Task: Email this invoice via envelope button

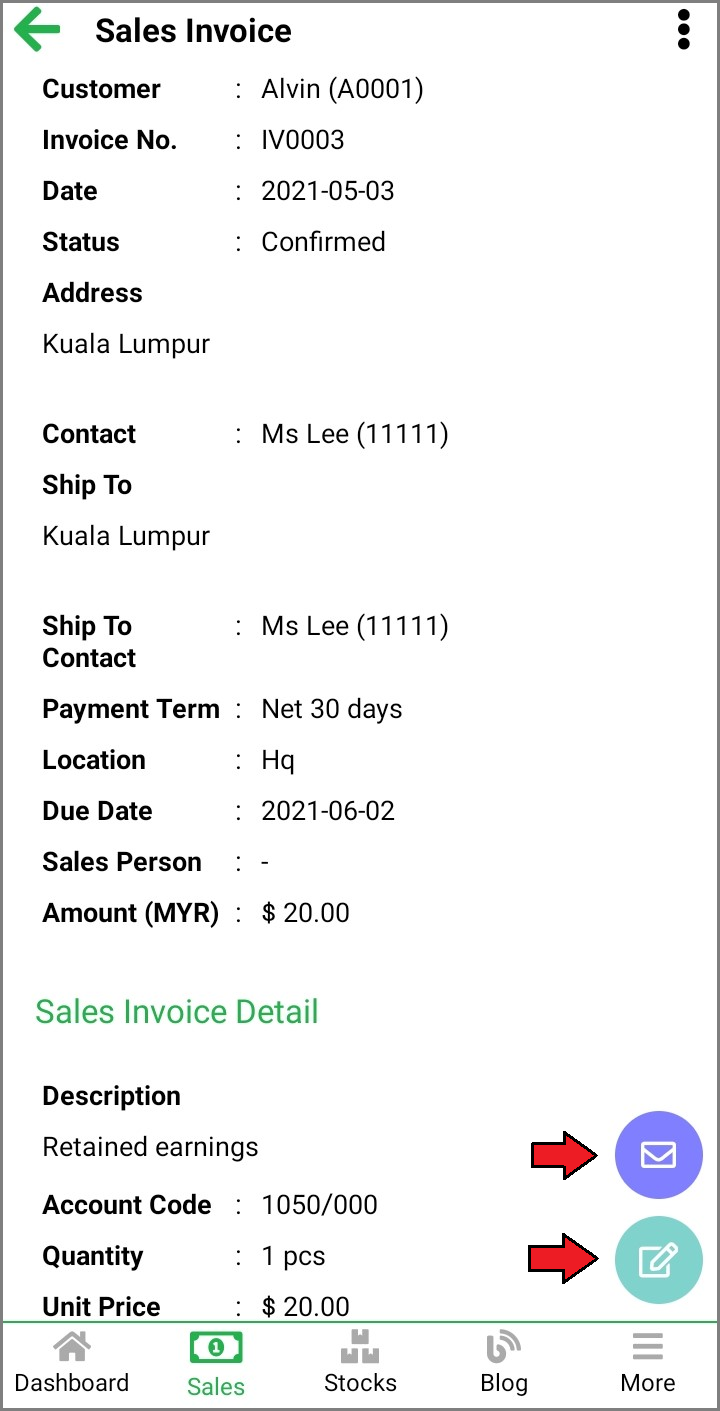Action: click(x=658, y=1155)
